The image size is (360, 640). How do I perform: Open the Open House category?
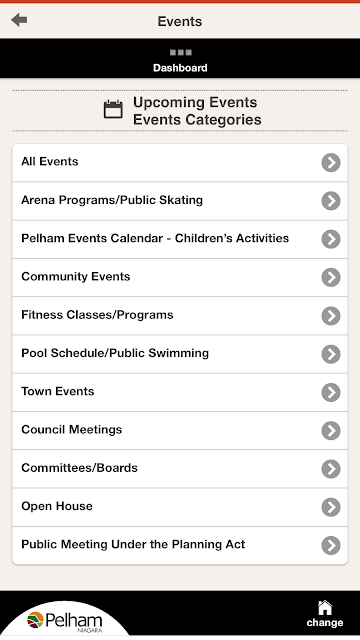(x=180, y=507)
